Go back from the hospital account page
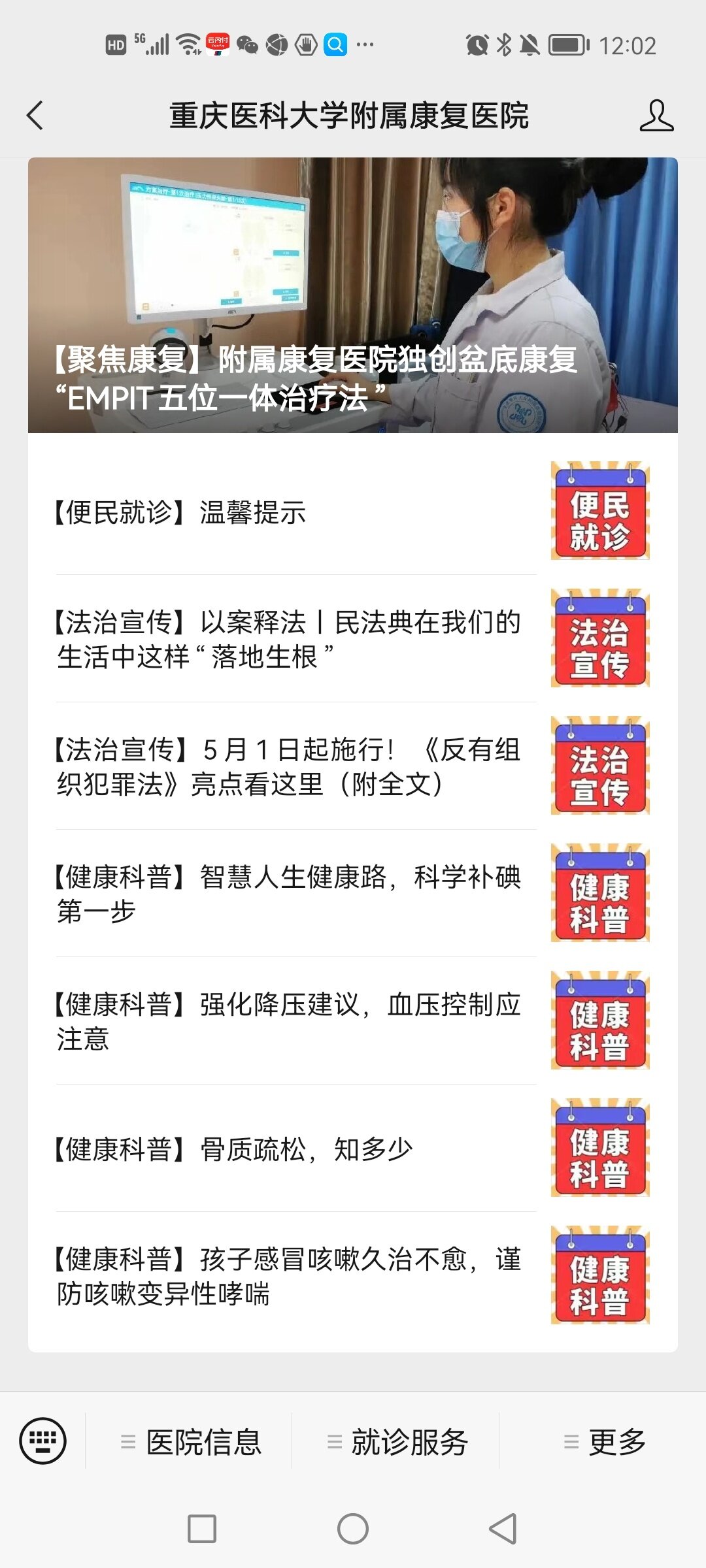Viewport: 706px width, 1568px height. (35, 116)
